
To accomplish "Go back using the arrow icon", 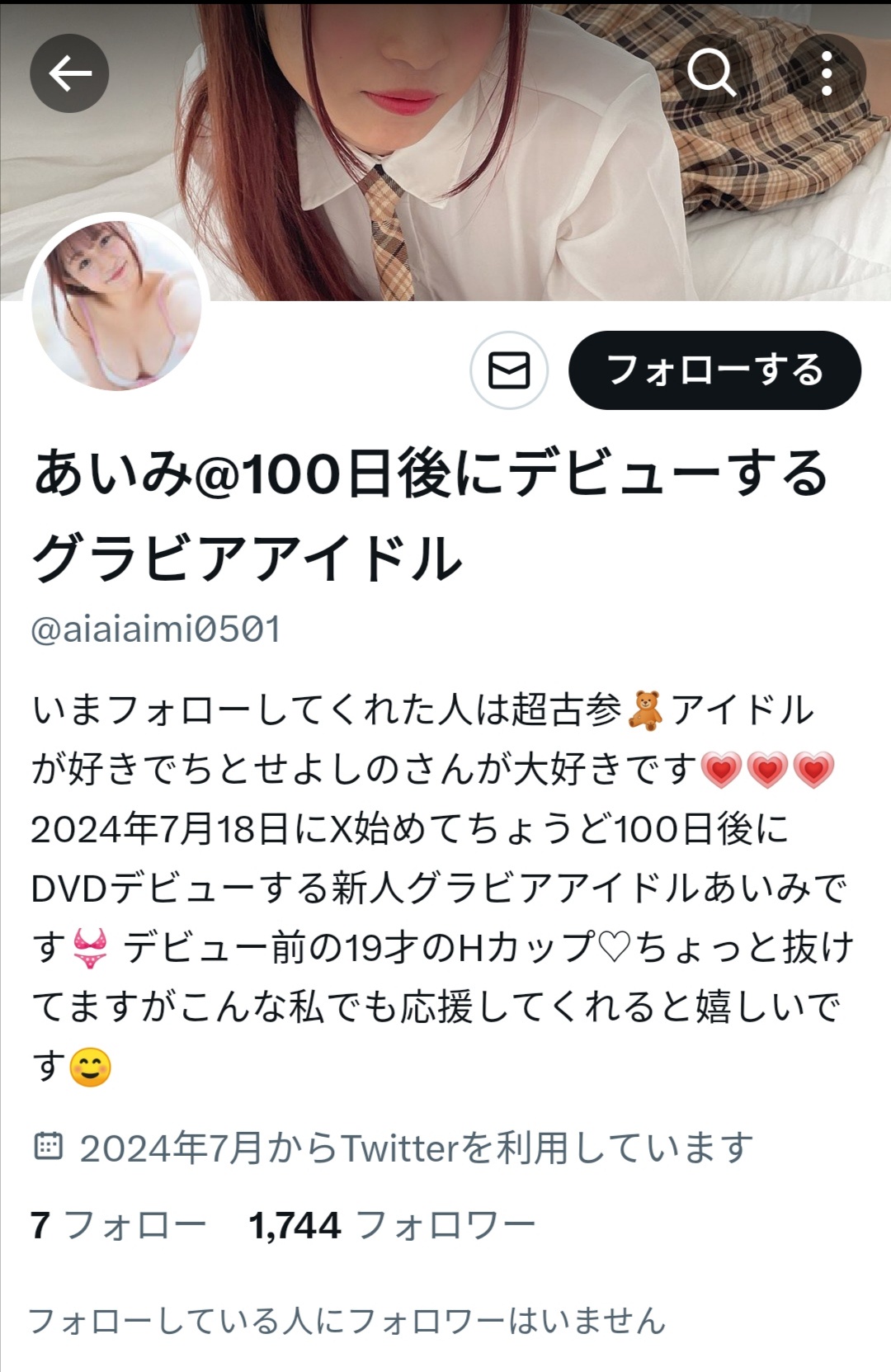I will 70,73.
